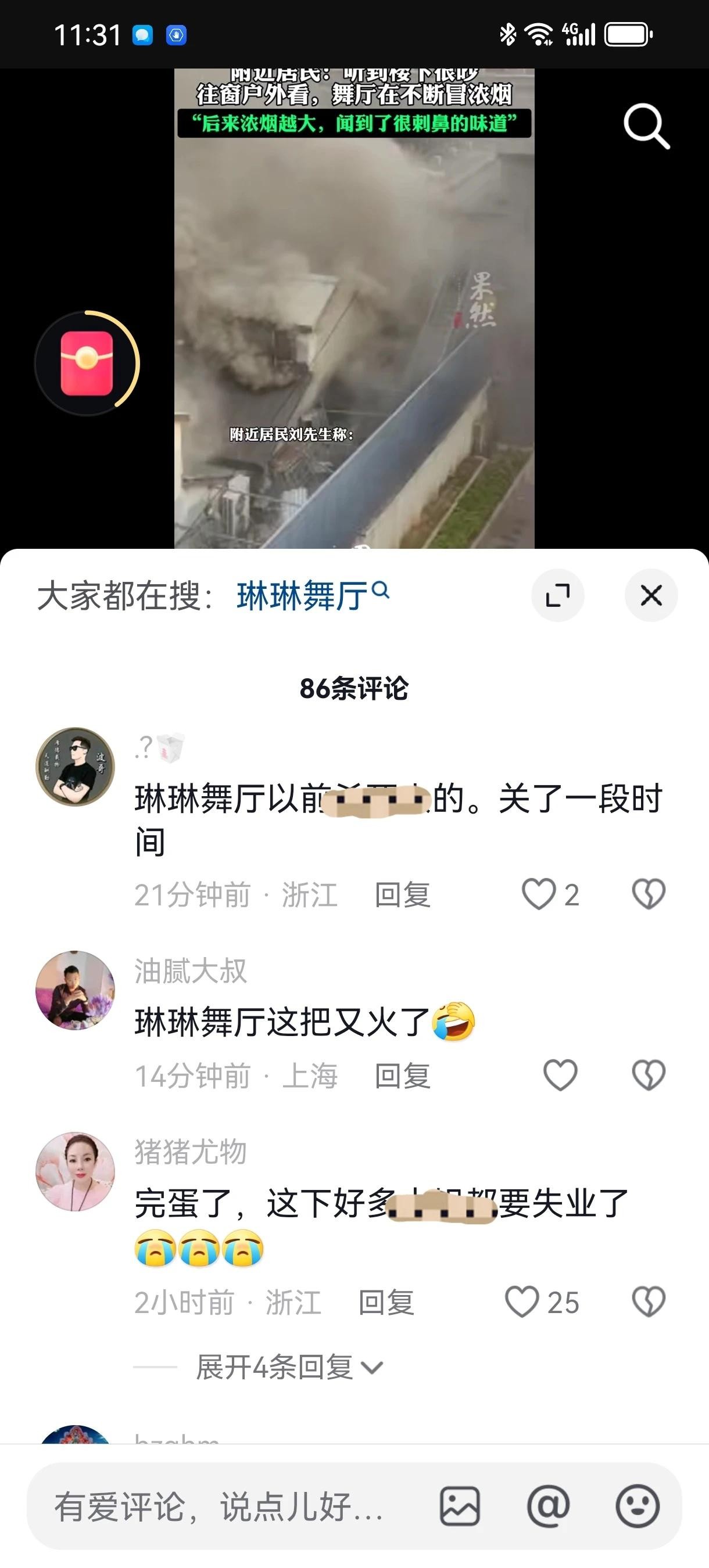709x1568 pixels.
Task: Tap the red envelope reward icon
Action: click(87, 364)
